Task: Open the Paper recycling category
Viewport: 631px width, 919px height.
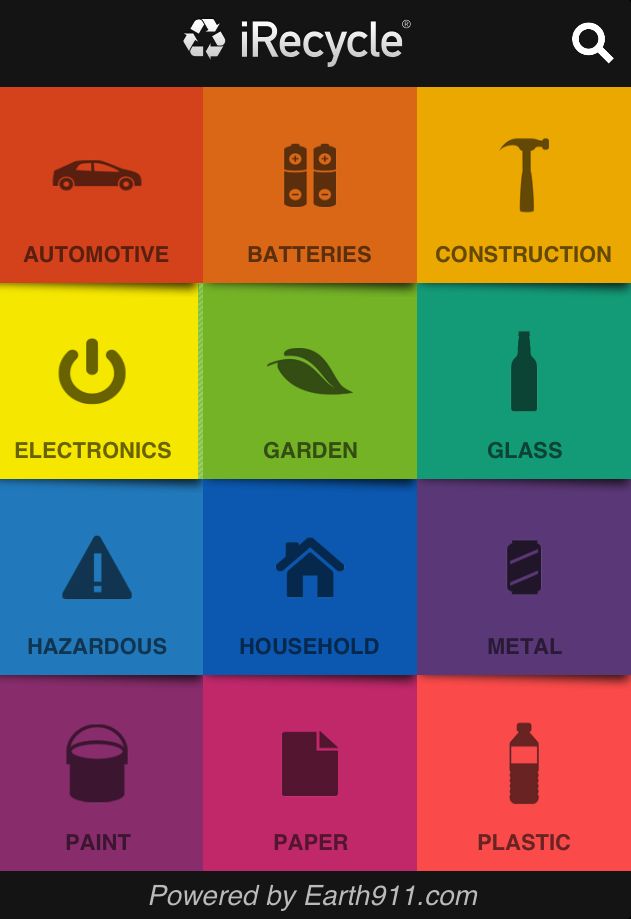Action: (309, 773)
